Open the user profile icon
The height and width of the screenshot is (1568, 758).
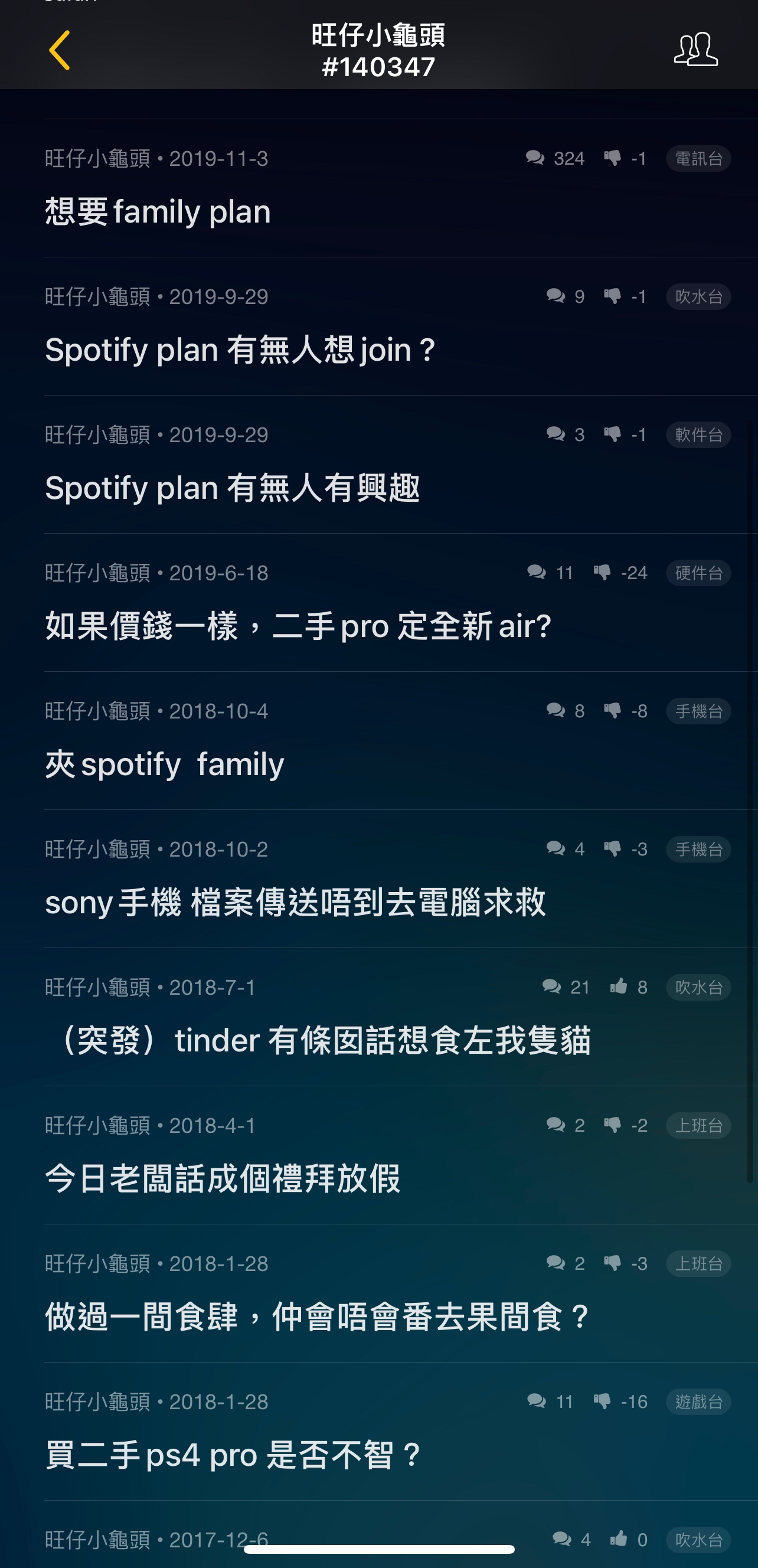pos(695,48)
